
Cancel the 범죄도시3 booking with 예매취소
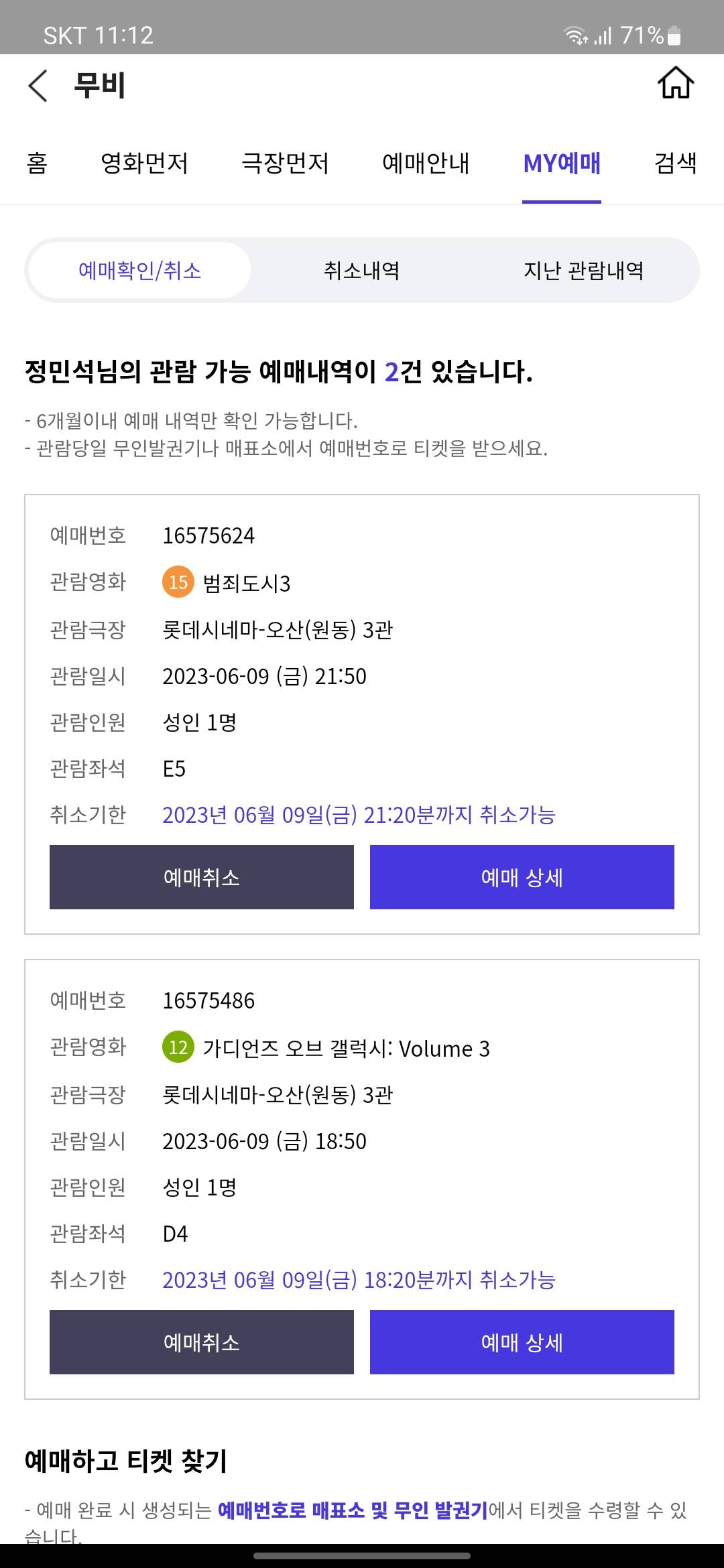point(202,877)
